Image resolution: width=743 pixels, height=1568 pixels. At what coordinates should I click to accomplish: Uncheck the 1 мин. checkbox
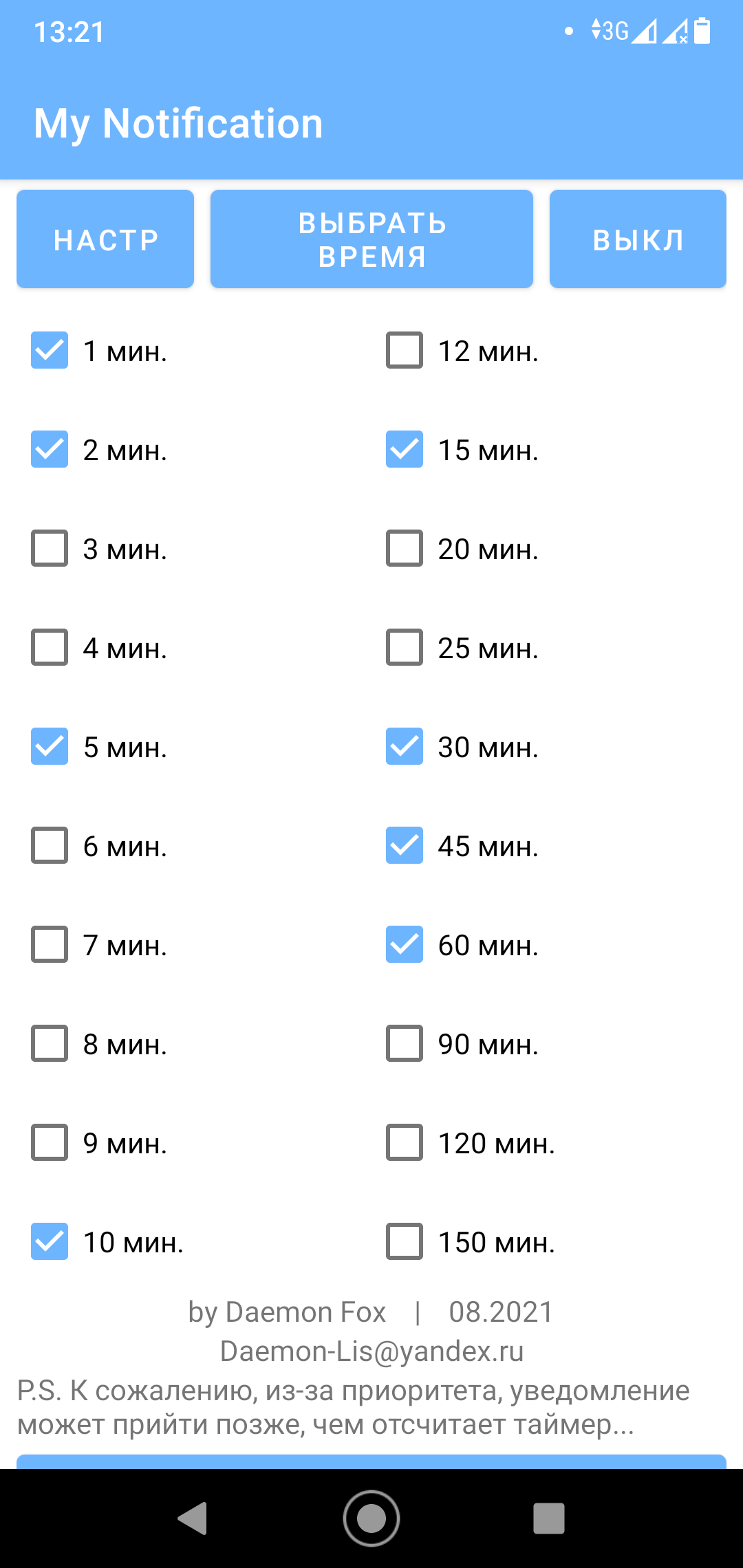click(50, 351)
